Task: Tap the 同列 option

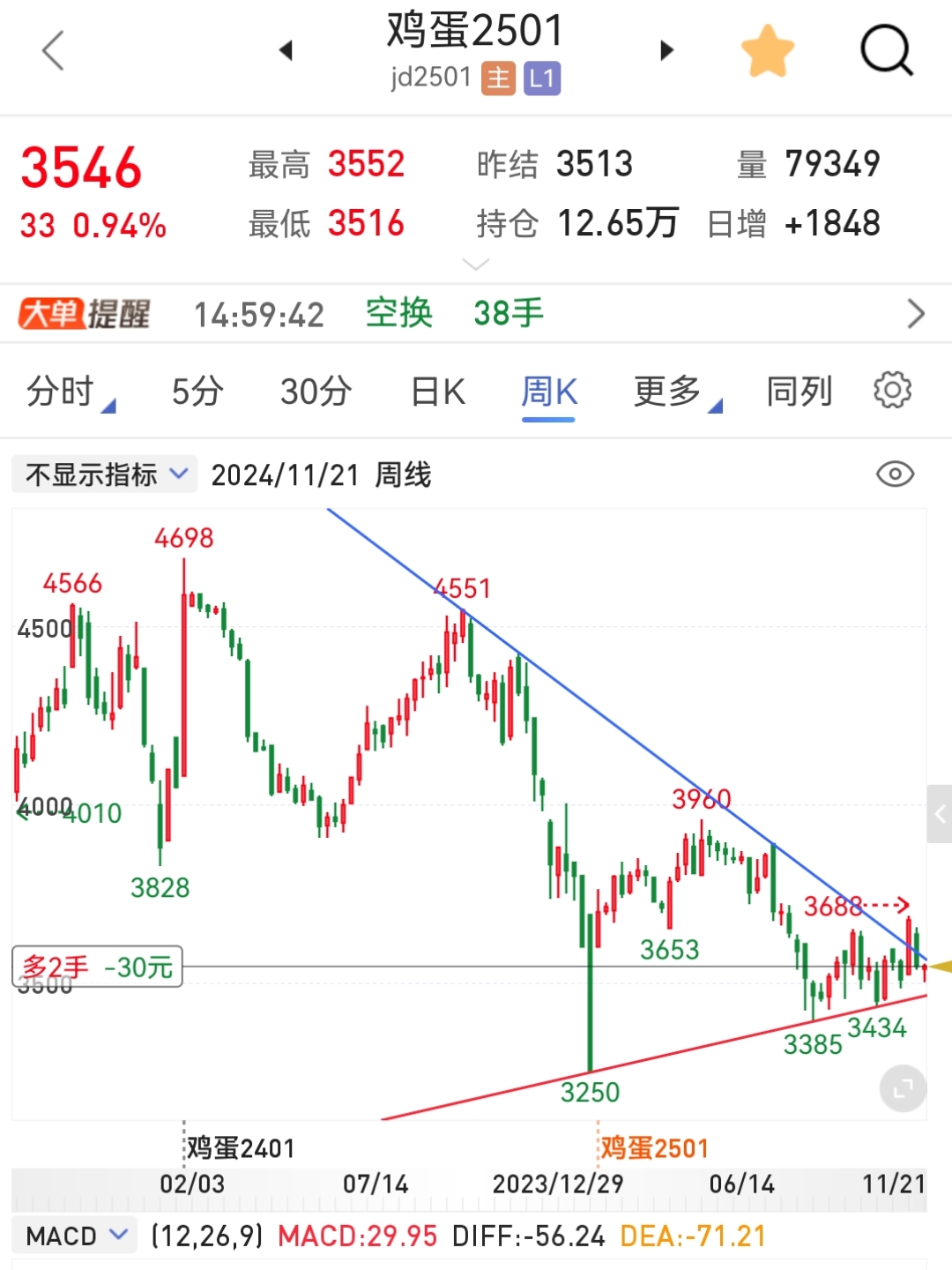Action: tap(799, 392)
